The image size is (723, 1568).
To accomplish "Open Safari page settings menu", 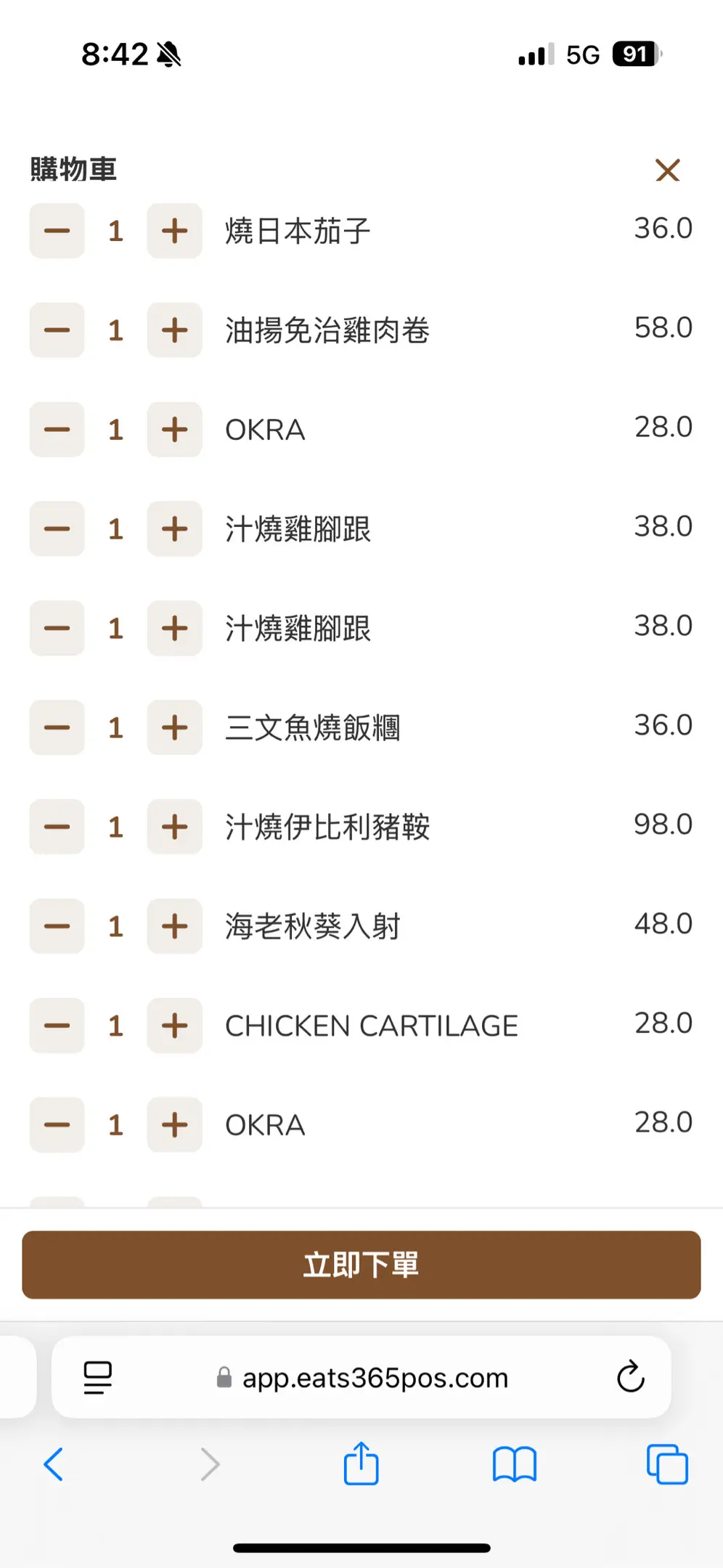I will 97,1377.
